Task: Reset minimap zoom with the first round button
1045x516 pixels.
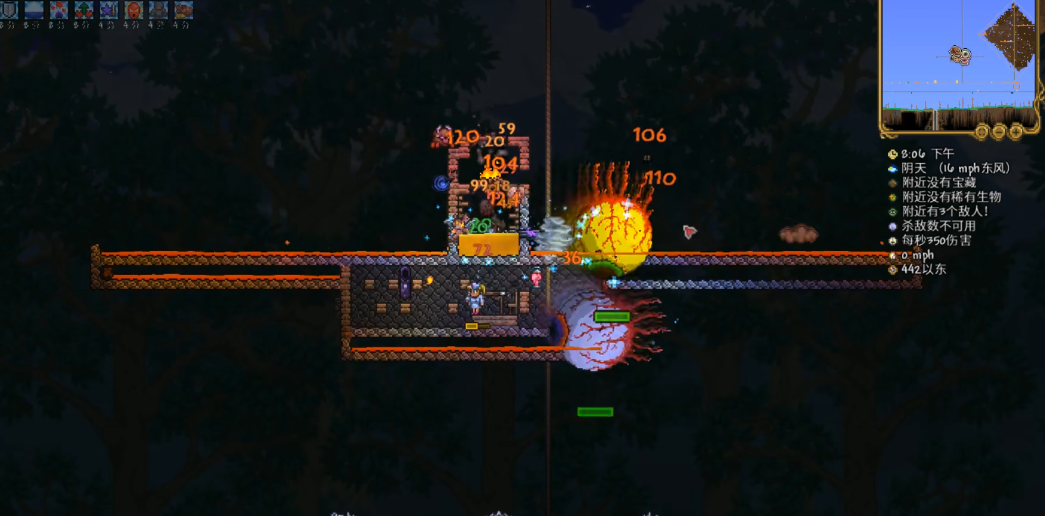Action: click(982, 132)
